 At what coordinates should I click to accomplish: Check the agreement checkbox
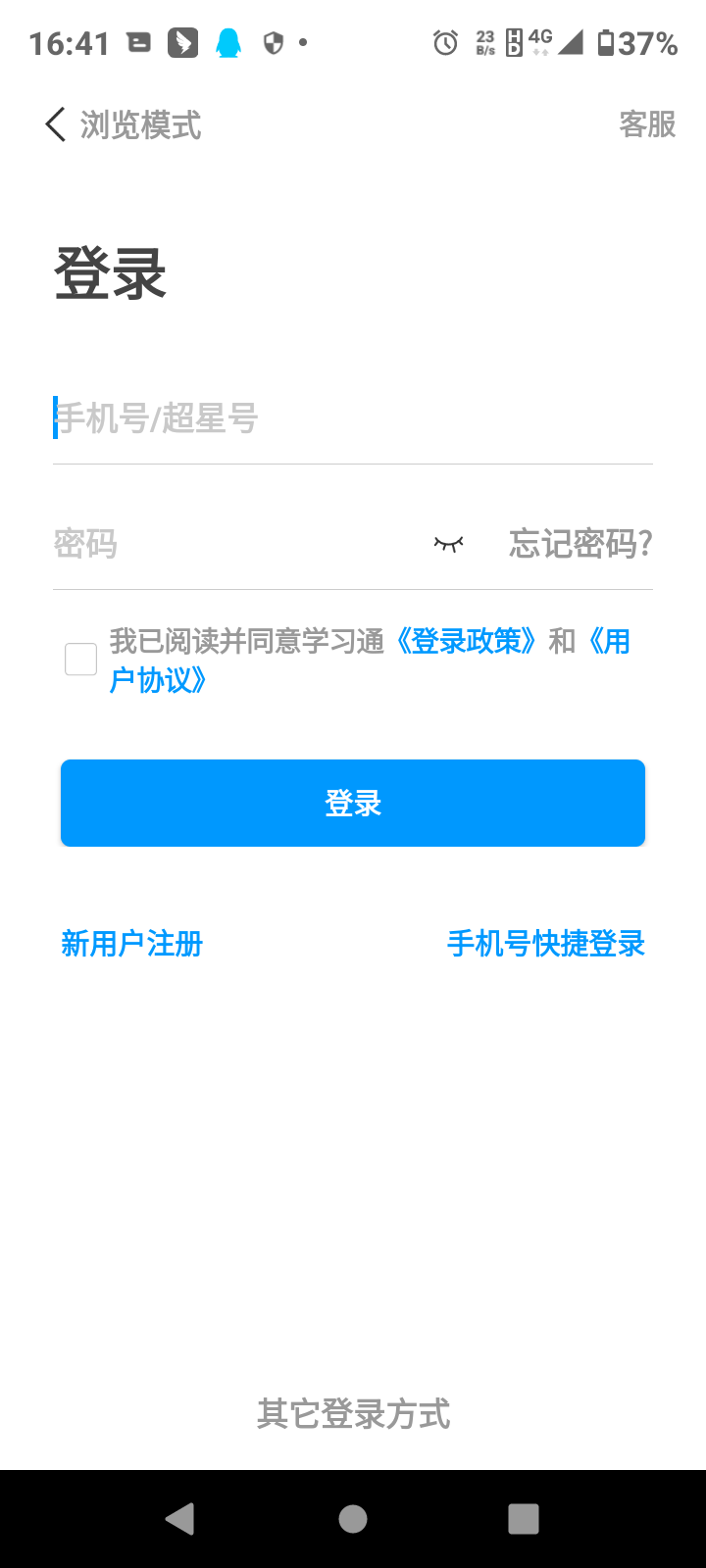80,660
